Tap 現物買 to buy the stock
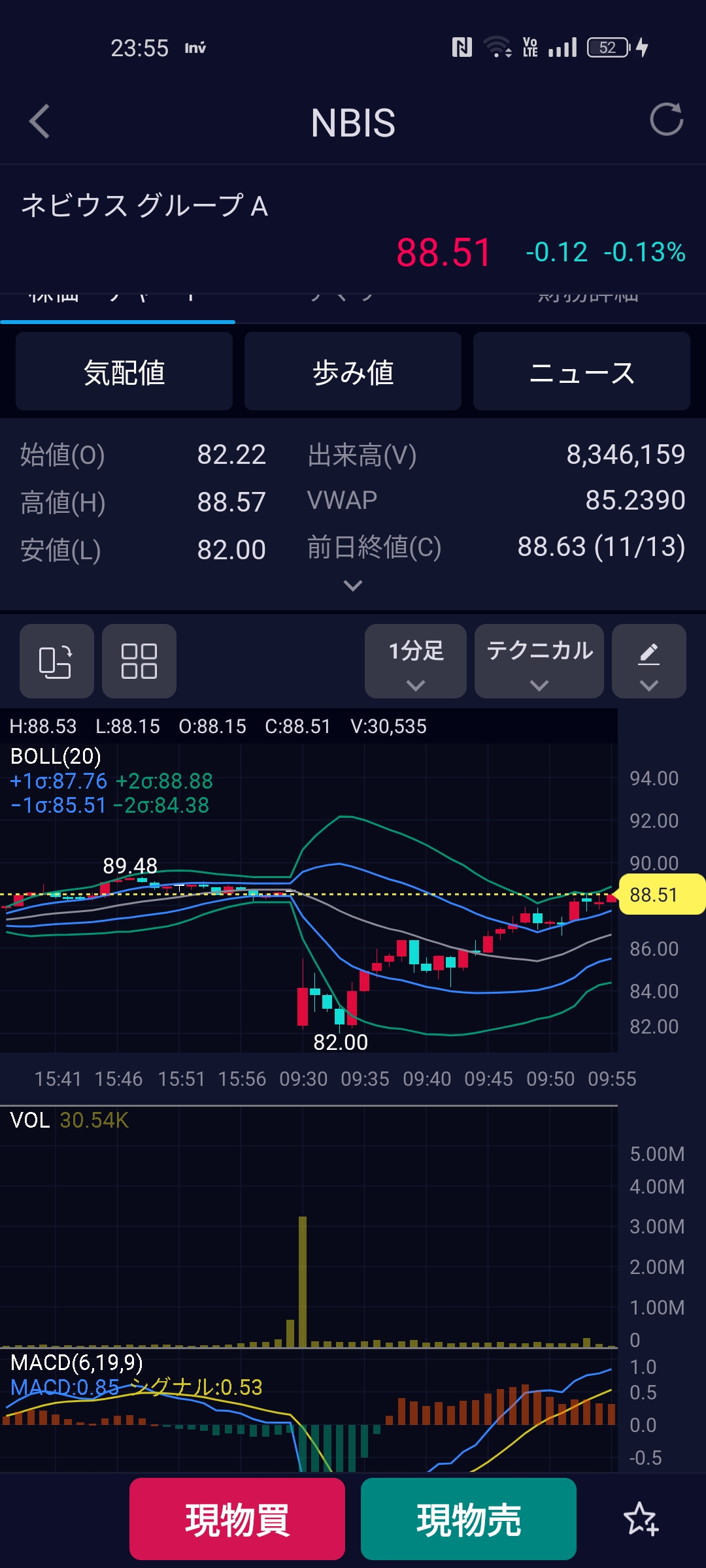 (237, 1519)
